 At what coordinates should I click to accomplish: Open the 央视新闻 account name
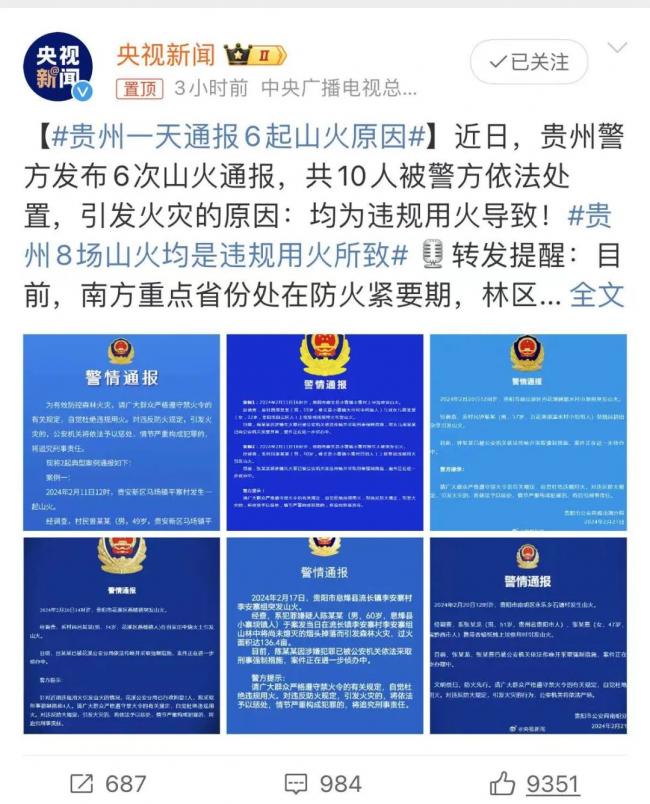[165, 52]
